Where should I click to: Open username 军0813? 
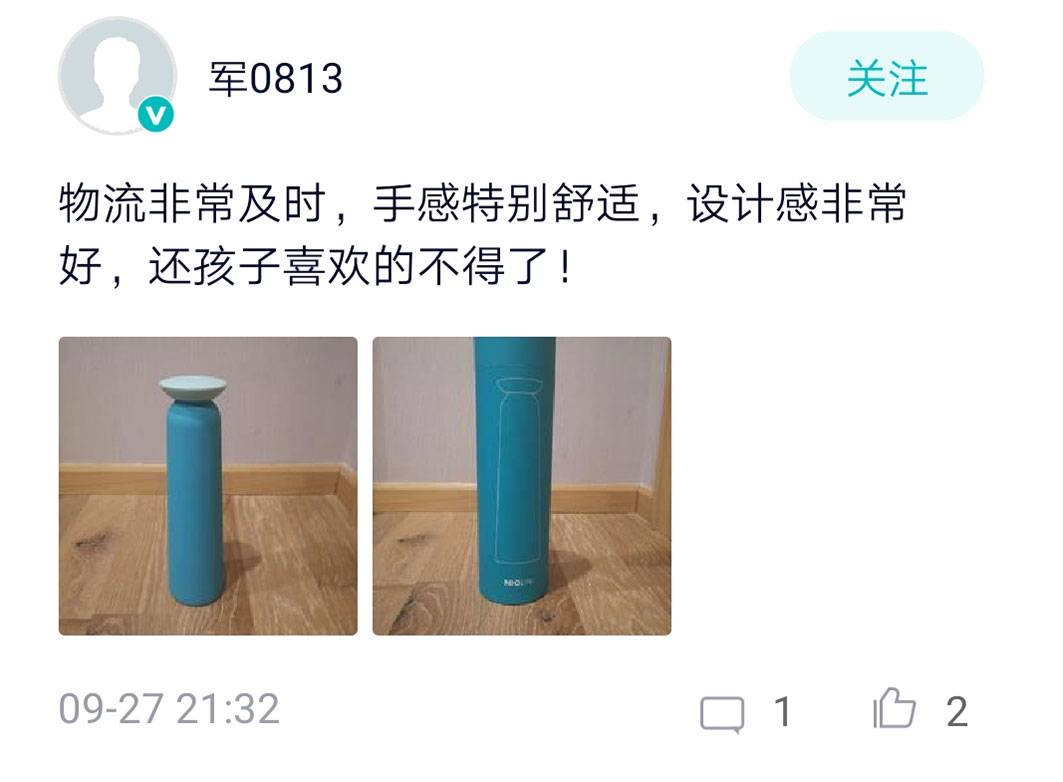[x=276, y=78]
